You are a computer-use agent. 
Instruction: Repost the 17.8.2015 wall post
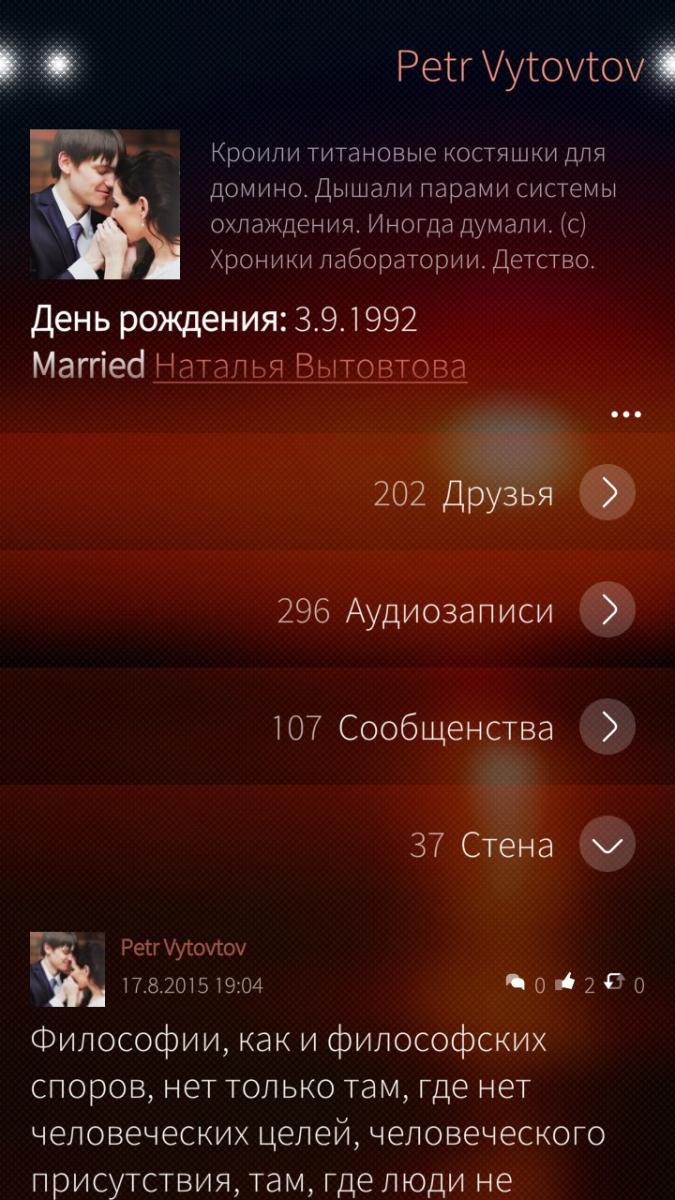click(x=615, y=984)
